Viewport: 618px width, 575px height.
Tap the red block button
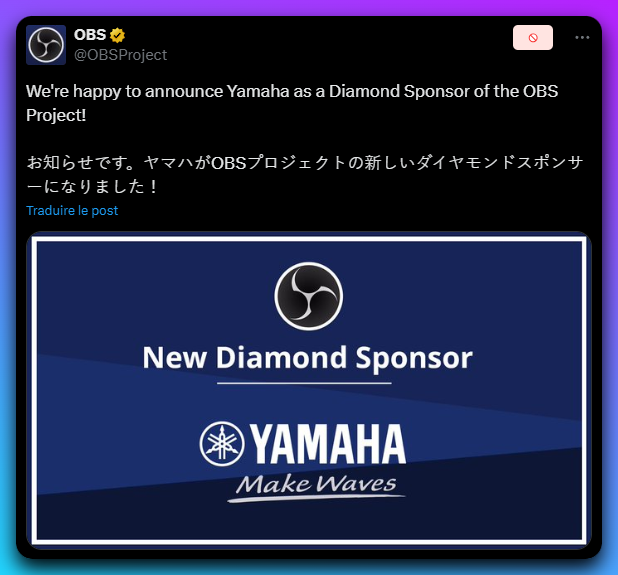pos(532,38)
